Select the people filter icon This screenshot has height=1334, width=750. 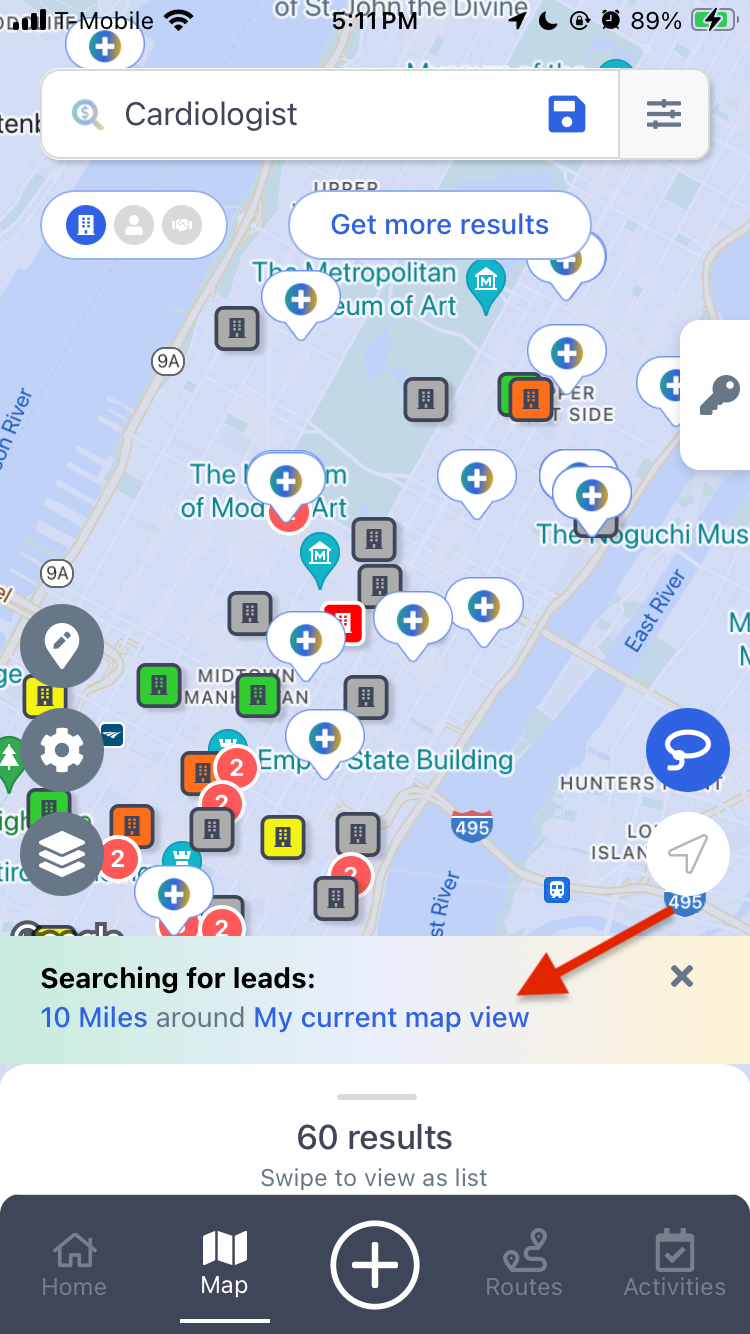tap(134, 225)
